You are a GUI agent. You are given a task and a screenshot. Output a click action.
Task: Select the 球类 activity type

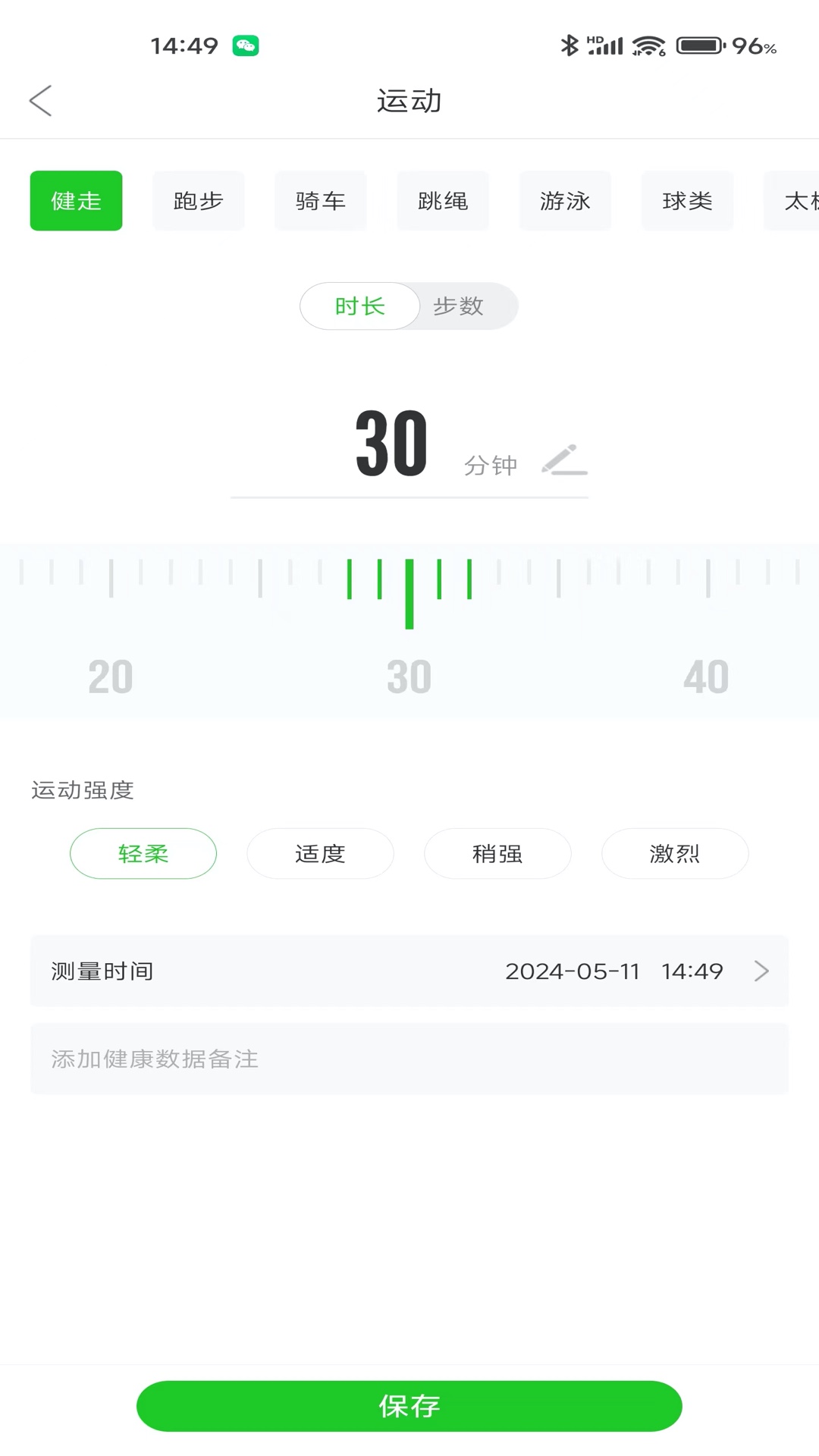687,201
